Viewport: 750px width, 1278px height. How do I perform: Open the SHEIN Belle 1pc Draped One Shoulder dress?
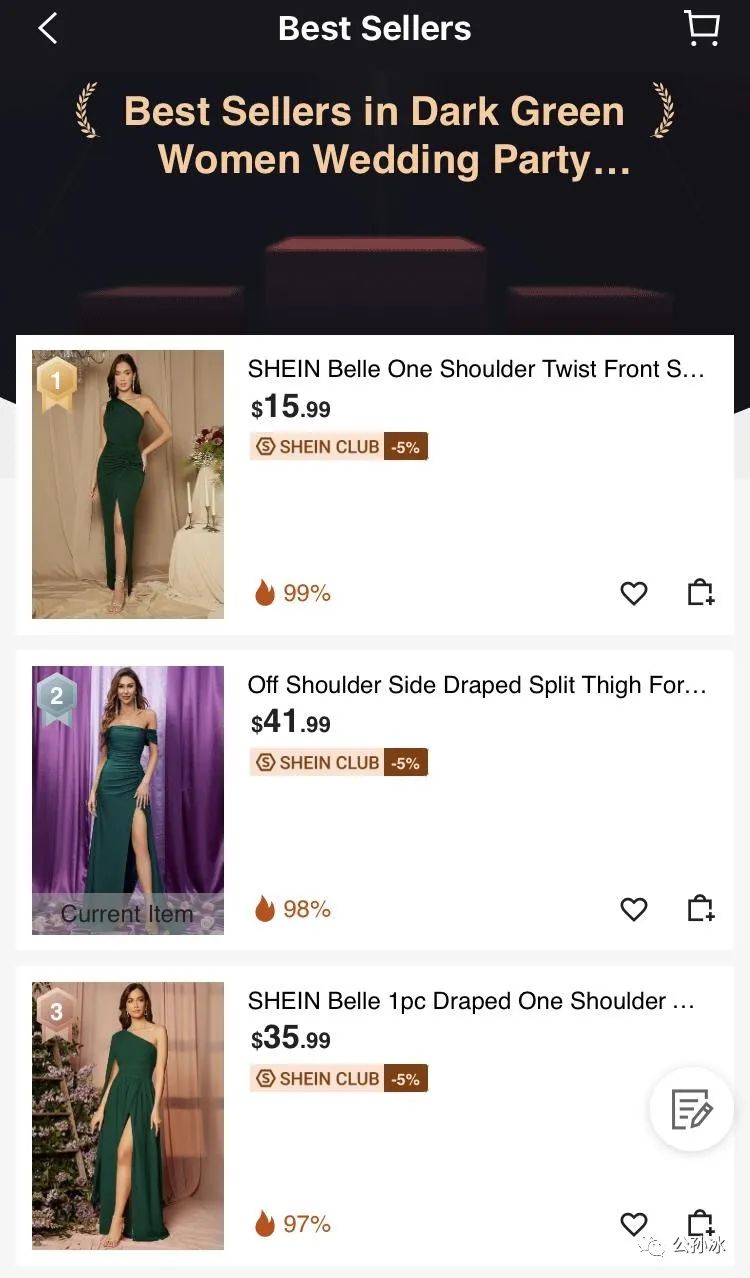(471, 1002)
